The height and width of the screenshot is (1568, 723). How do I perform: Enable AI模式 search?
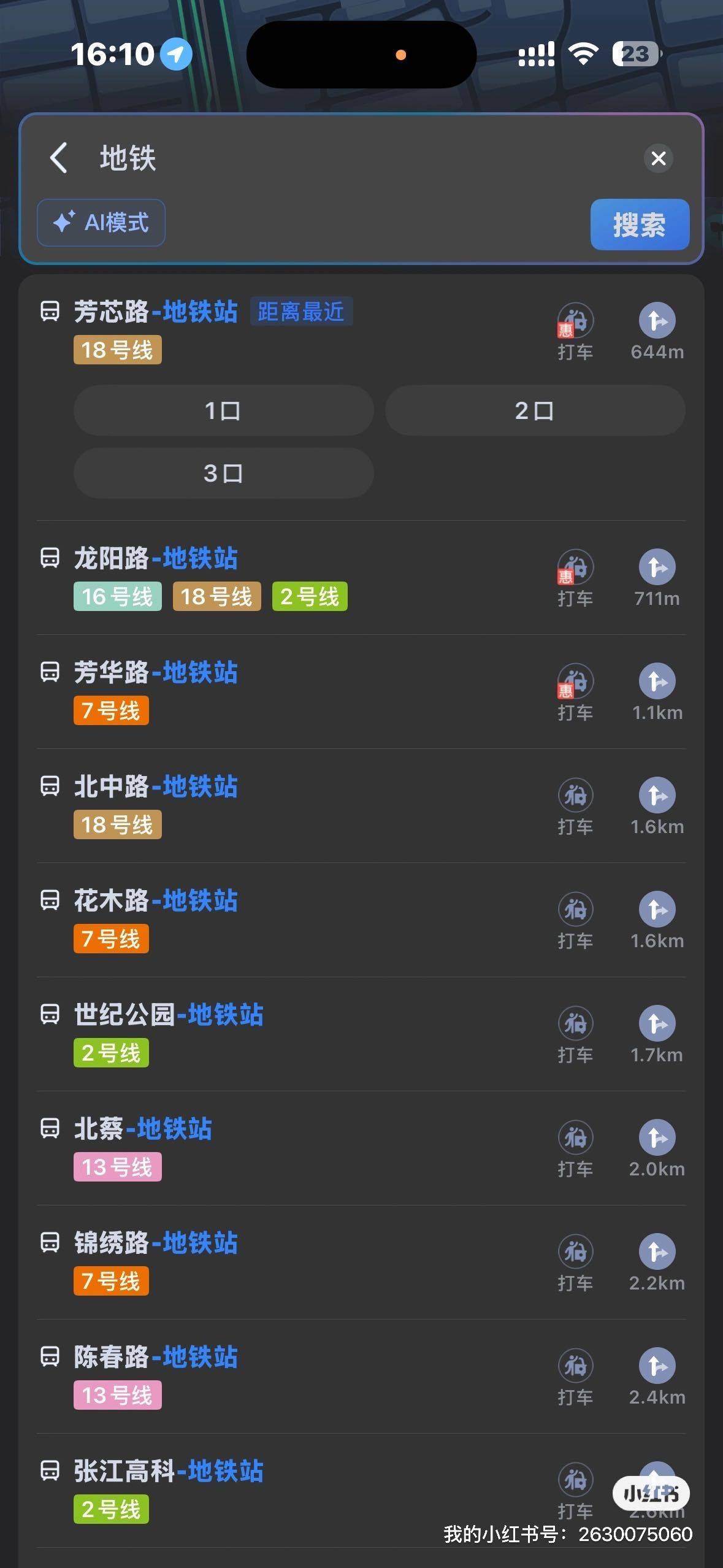101,223
